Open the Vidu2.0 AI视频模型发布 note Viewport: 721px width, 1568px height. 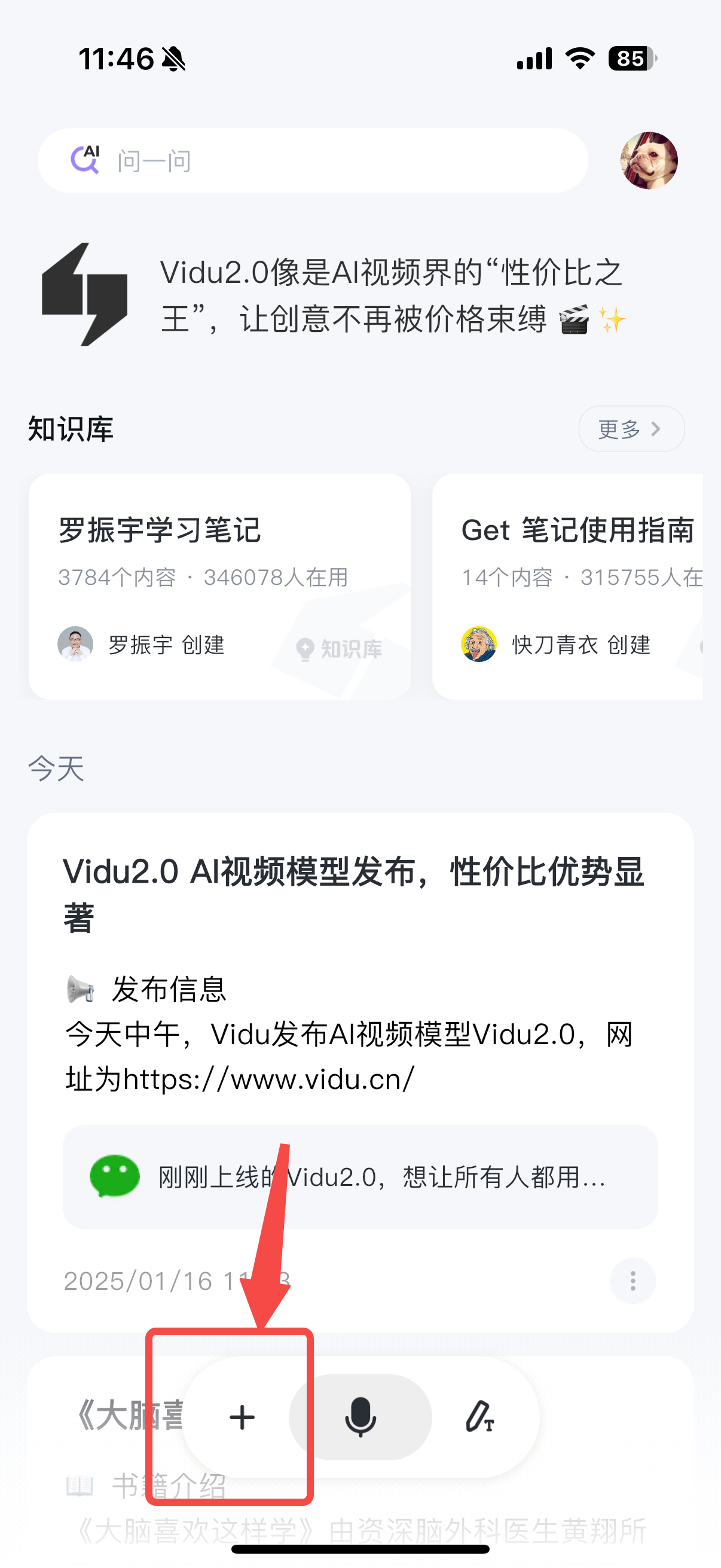[x=353, y=893]
